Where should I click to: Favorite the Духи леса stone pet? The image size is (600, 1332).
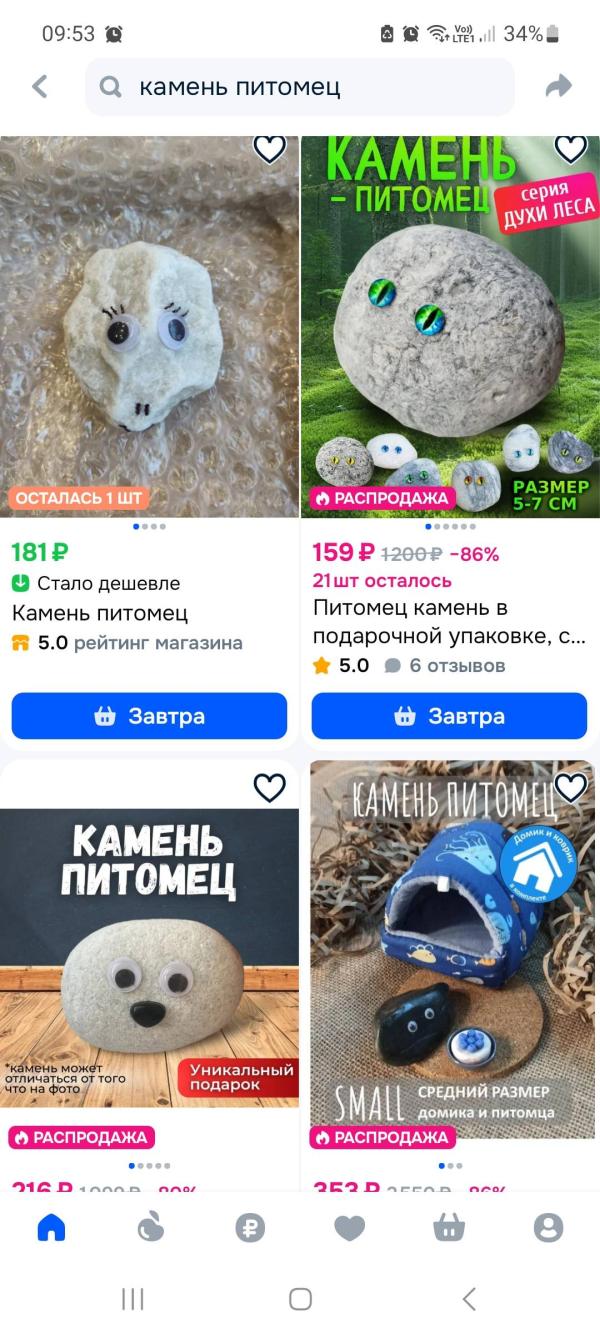click(x=570, y=149)
